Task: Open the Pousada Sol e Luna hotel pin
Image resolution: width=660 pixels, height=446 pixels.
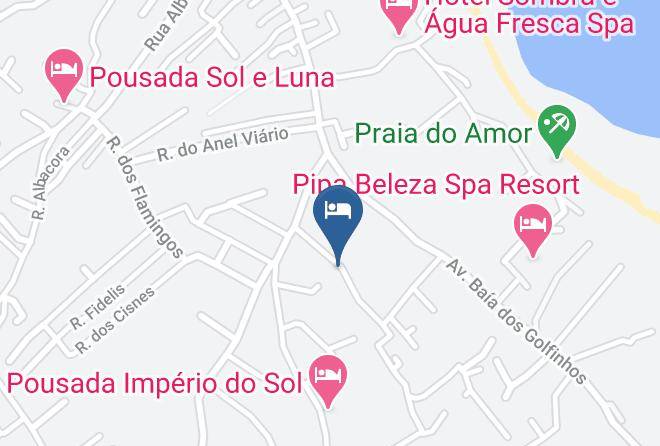Action: (x=64, y=72)
